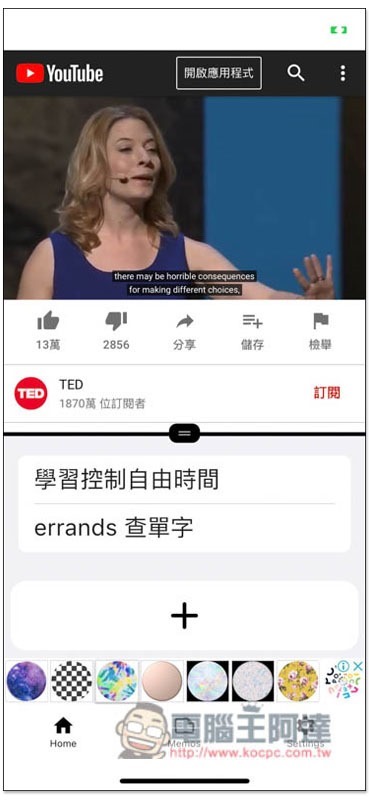Like the video with thumbs up
Image resolution: width=369 pixels, height=800 pixels.
pyautogui.click(x=48, y=331)
